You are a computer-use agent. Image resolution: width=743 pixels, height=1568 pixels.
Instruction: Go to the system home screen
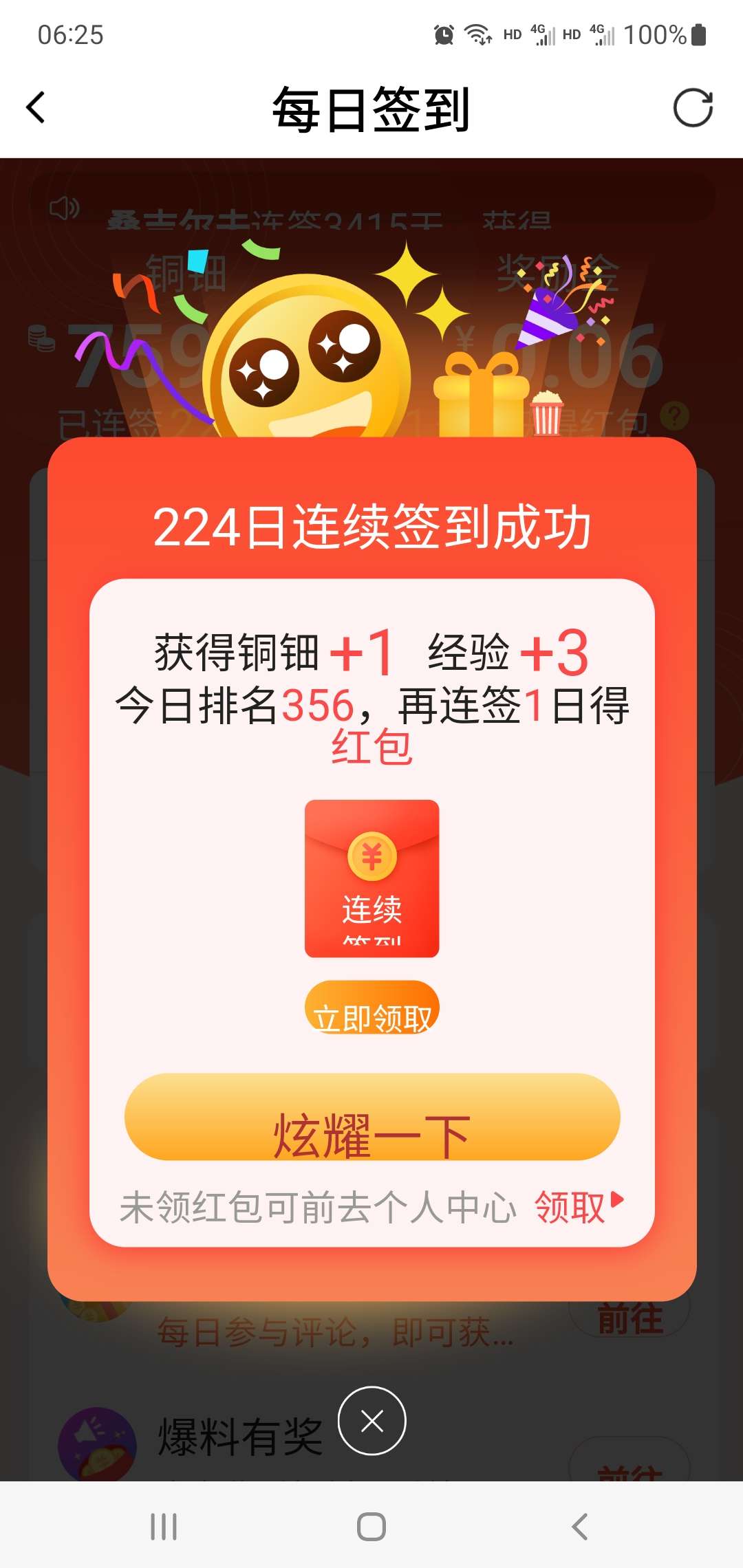coord(371,1527)
